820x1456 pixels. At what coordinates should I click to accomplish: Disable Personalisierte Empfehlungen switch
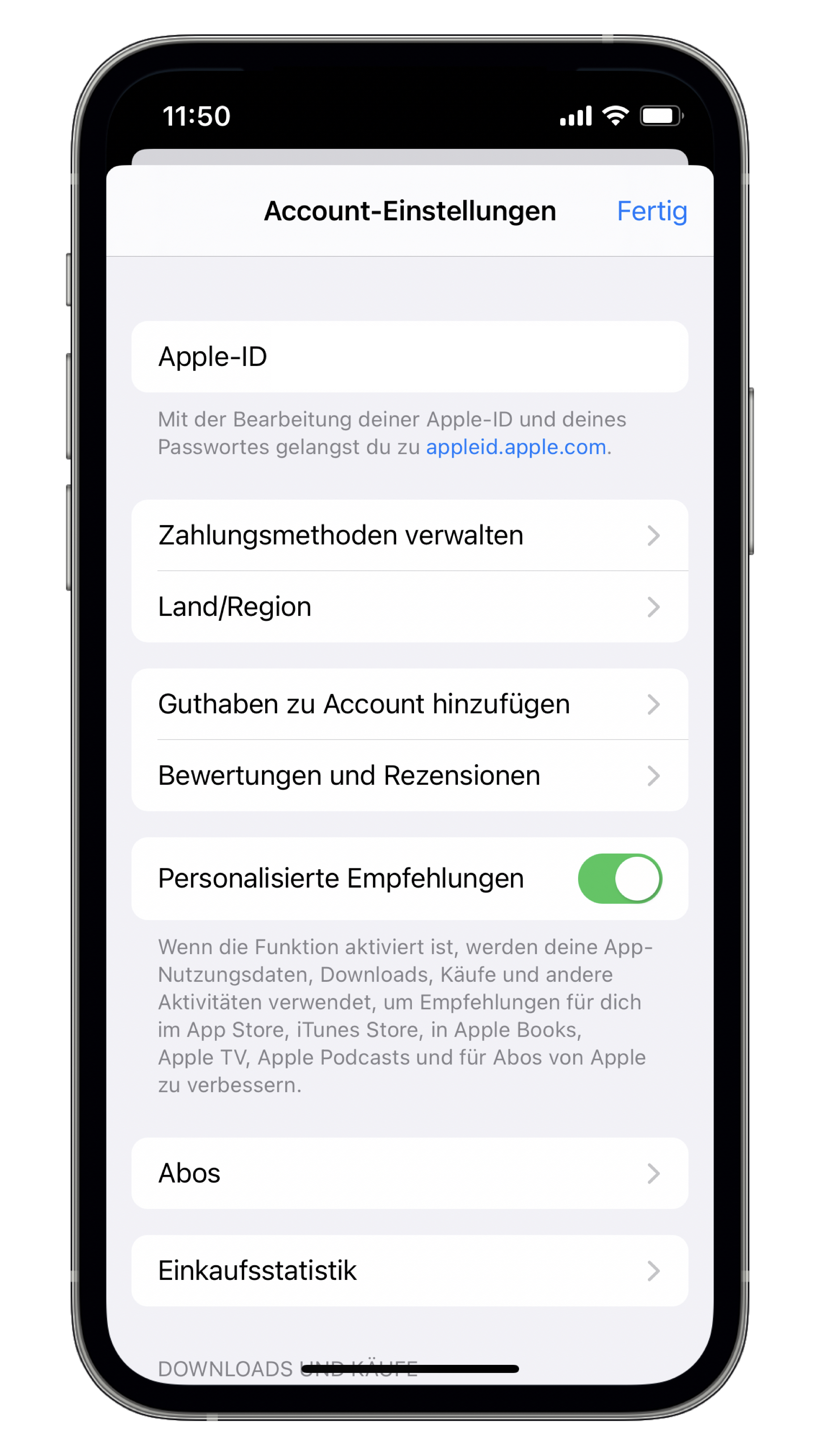(x=619, y=878)
